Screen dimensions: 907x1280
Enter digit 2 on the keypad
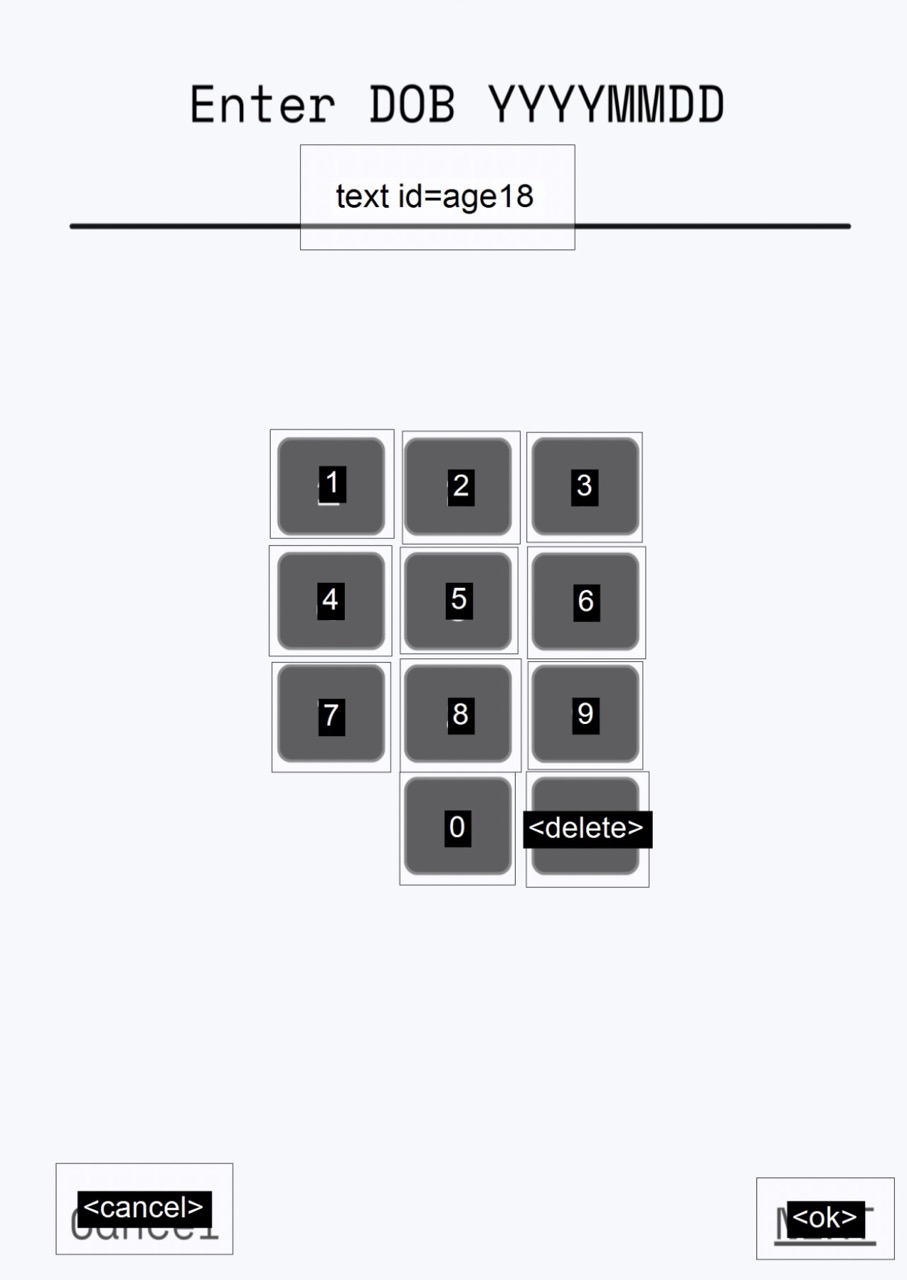(459, 487)
